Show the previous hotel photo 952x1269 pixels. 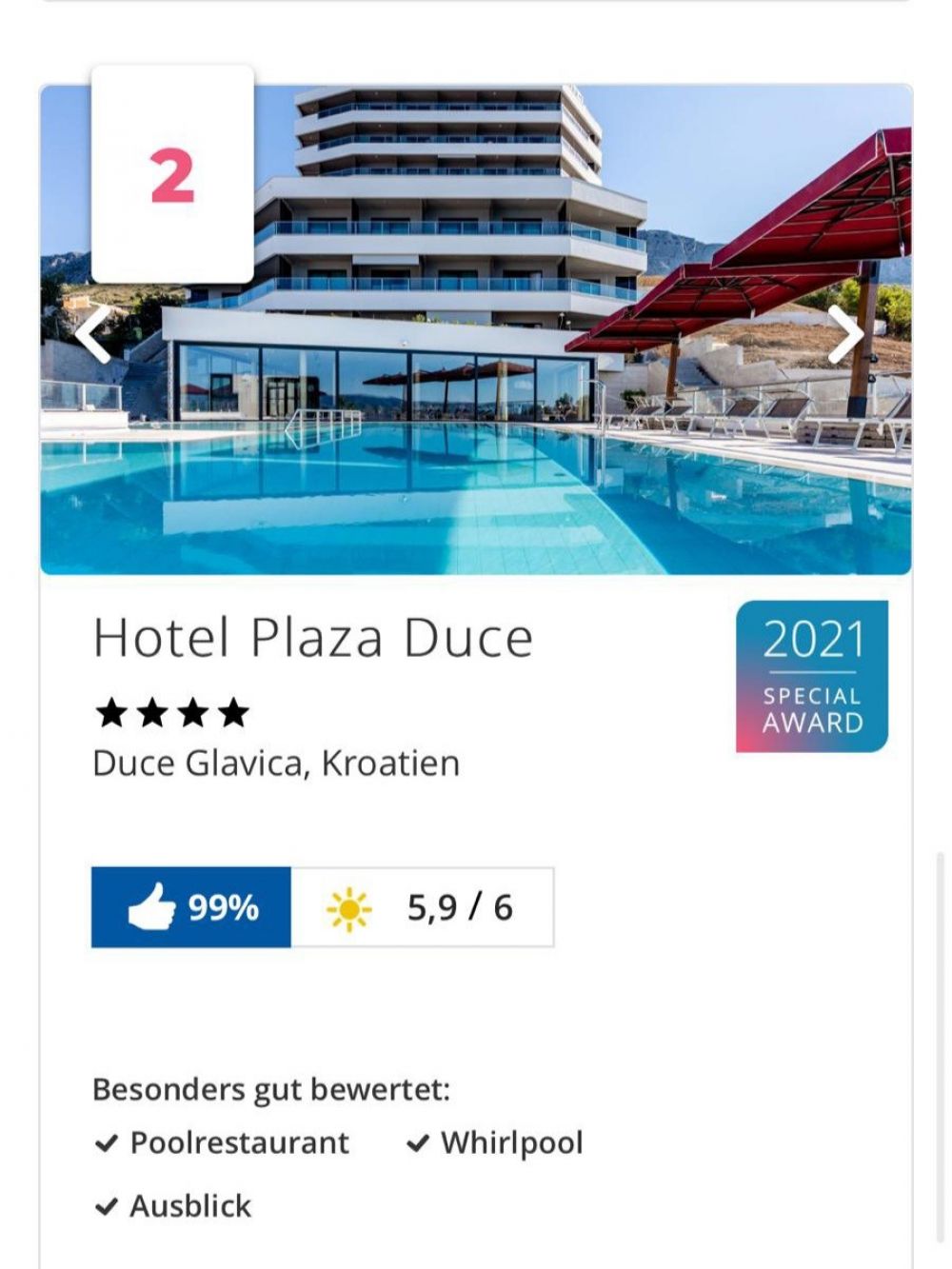click(x=92, y=335)
